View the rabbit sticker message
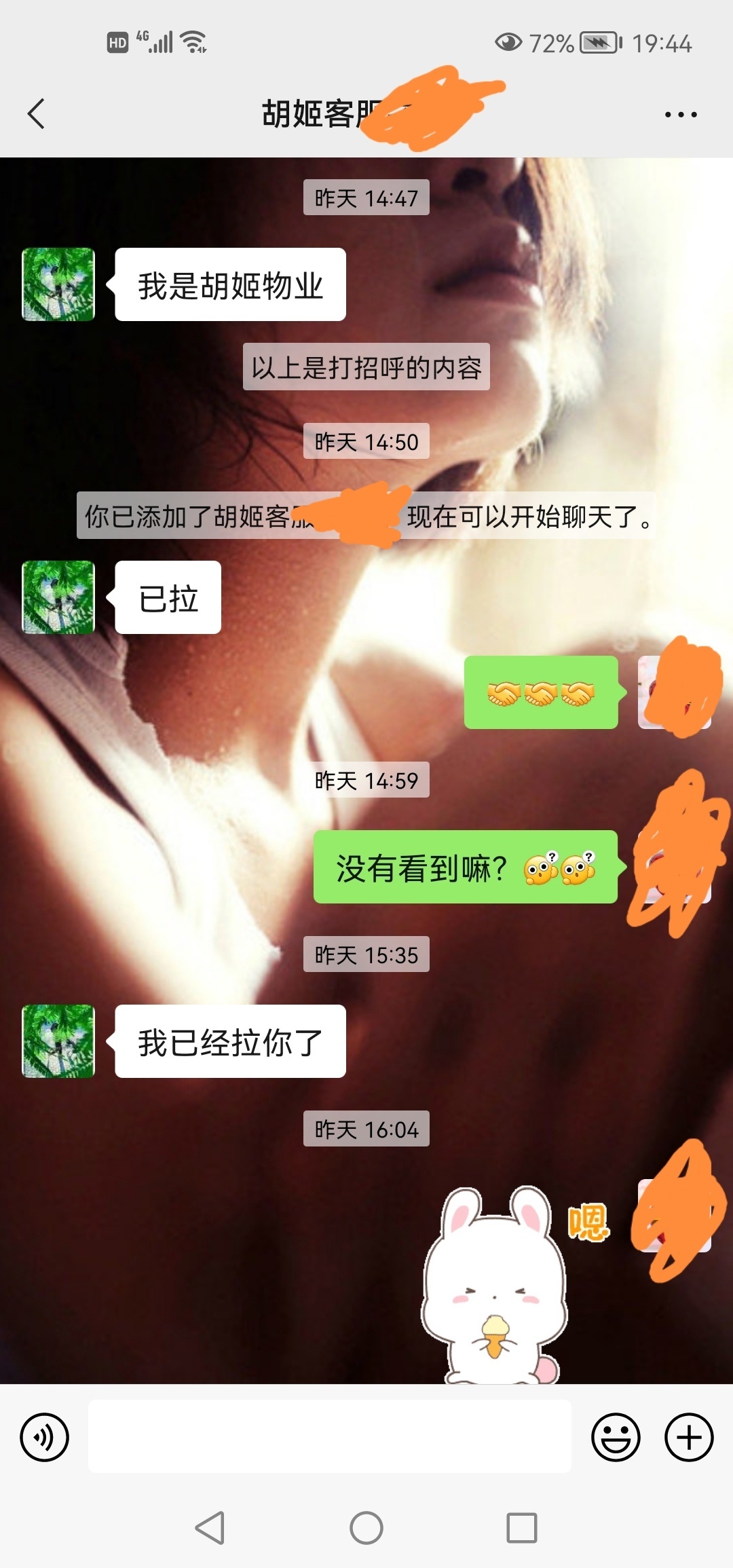The image size is (733, 1568). (502, 1283)
